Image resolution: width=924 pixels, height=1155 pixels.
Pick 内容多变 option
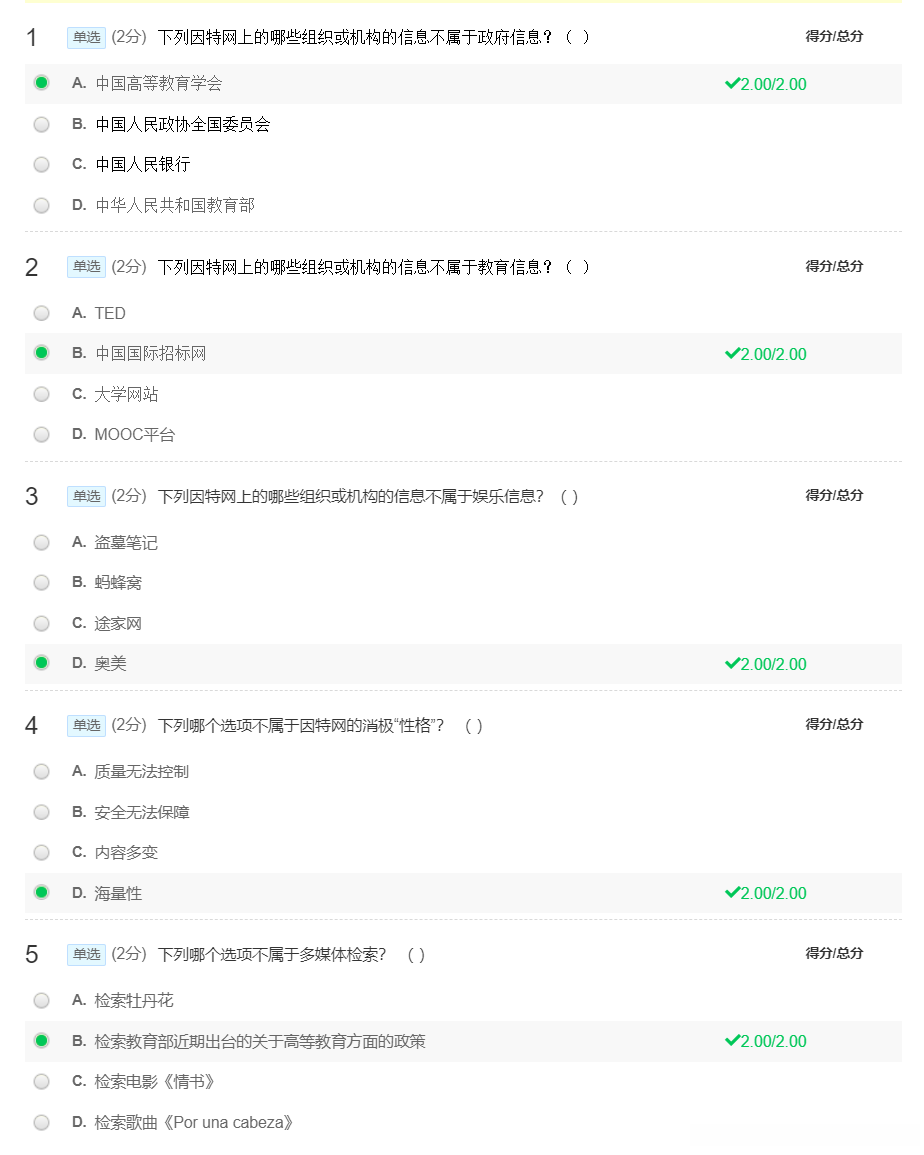click(x=41, y=852)
